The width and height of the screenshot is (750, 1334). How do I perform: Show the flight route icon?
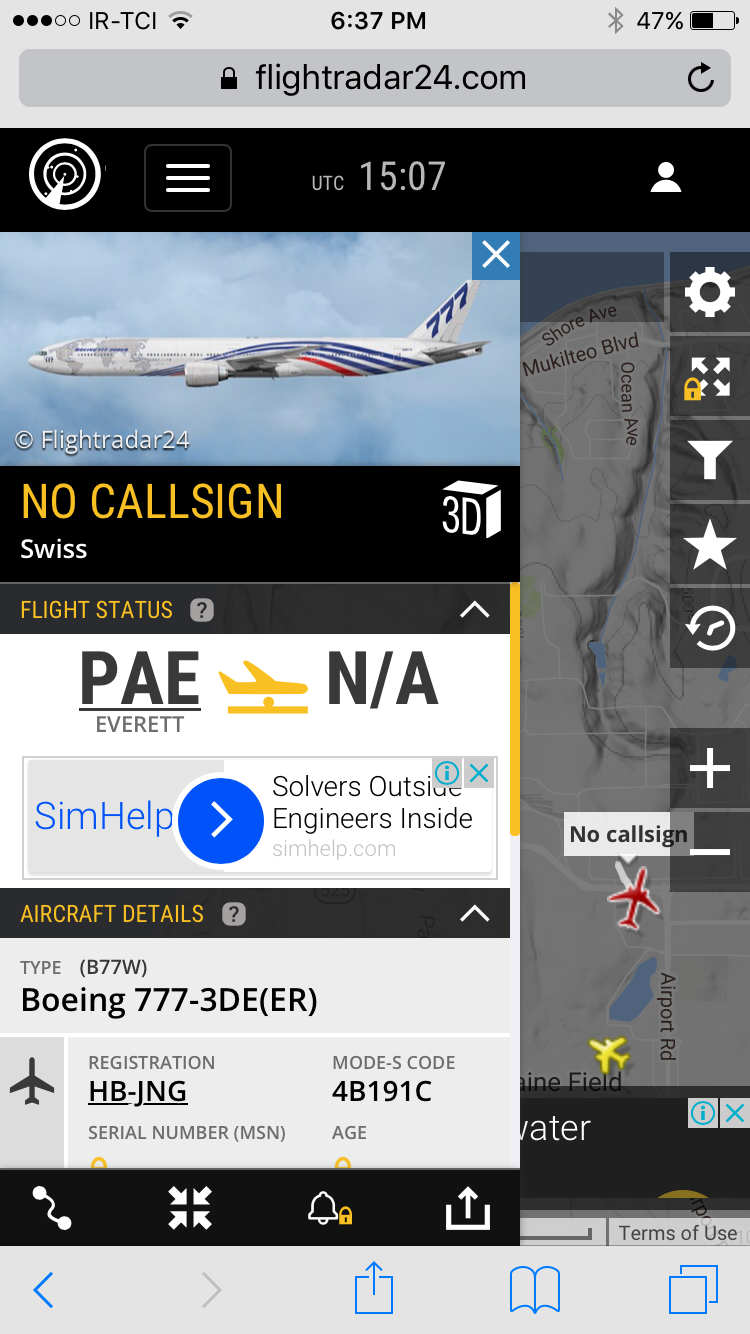point(52,1208)
